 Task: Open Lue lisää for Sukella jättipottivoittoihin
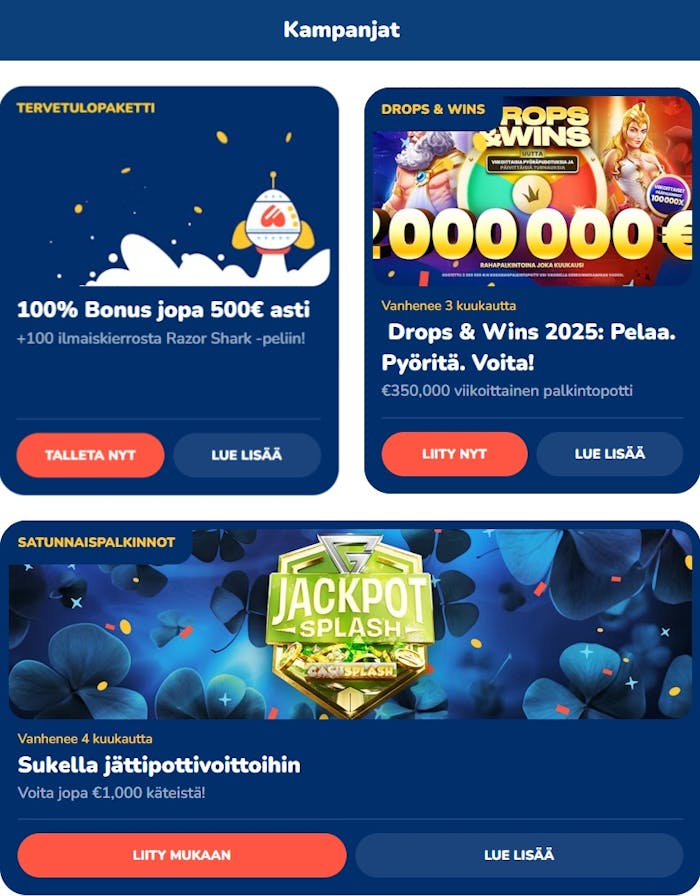tap(519, 855)
